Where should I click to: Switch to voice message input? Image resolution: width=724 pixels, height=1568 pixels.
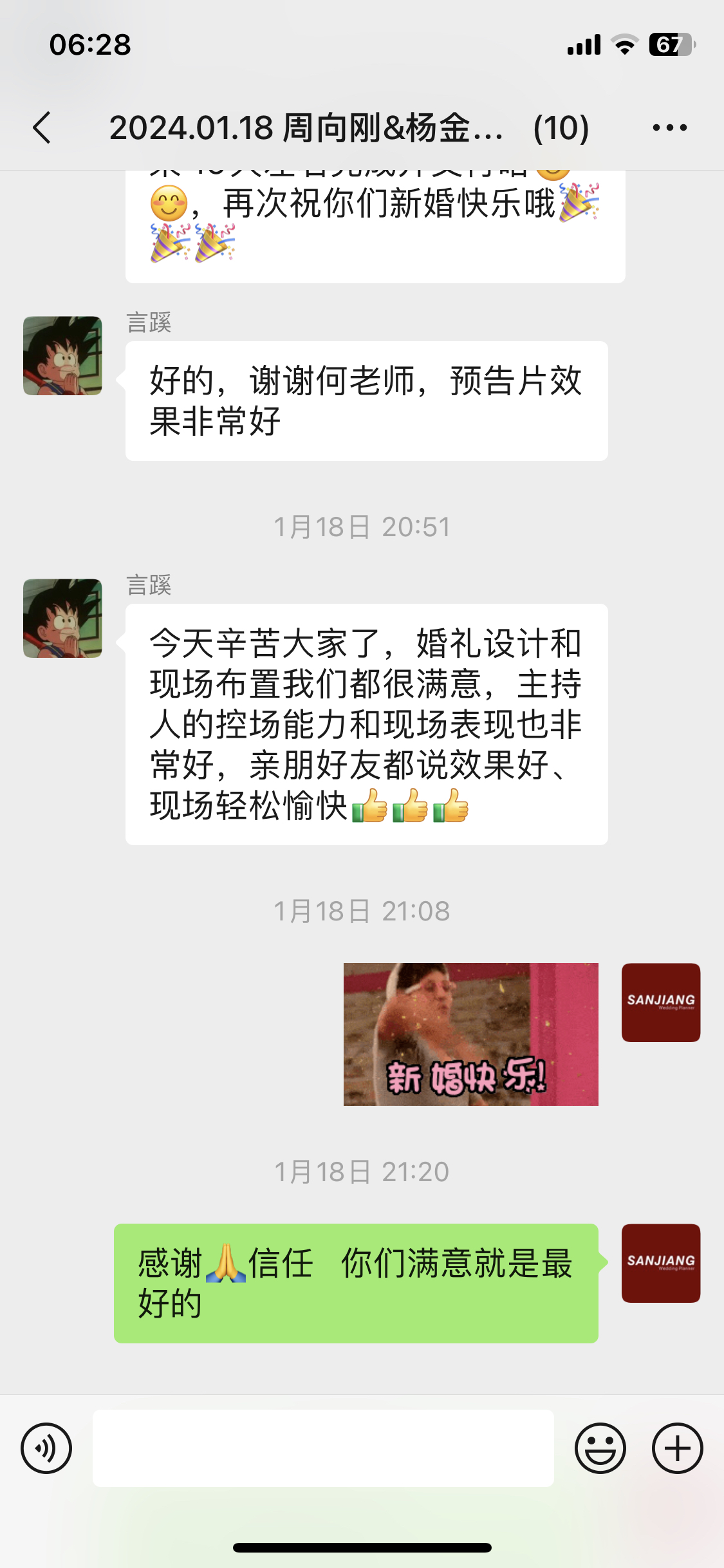tap(46, 1448)
